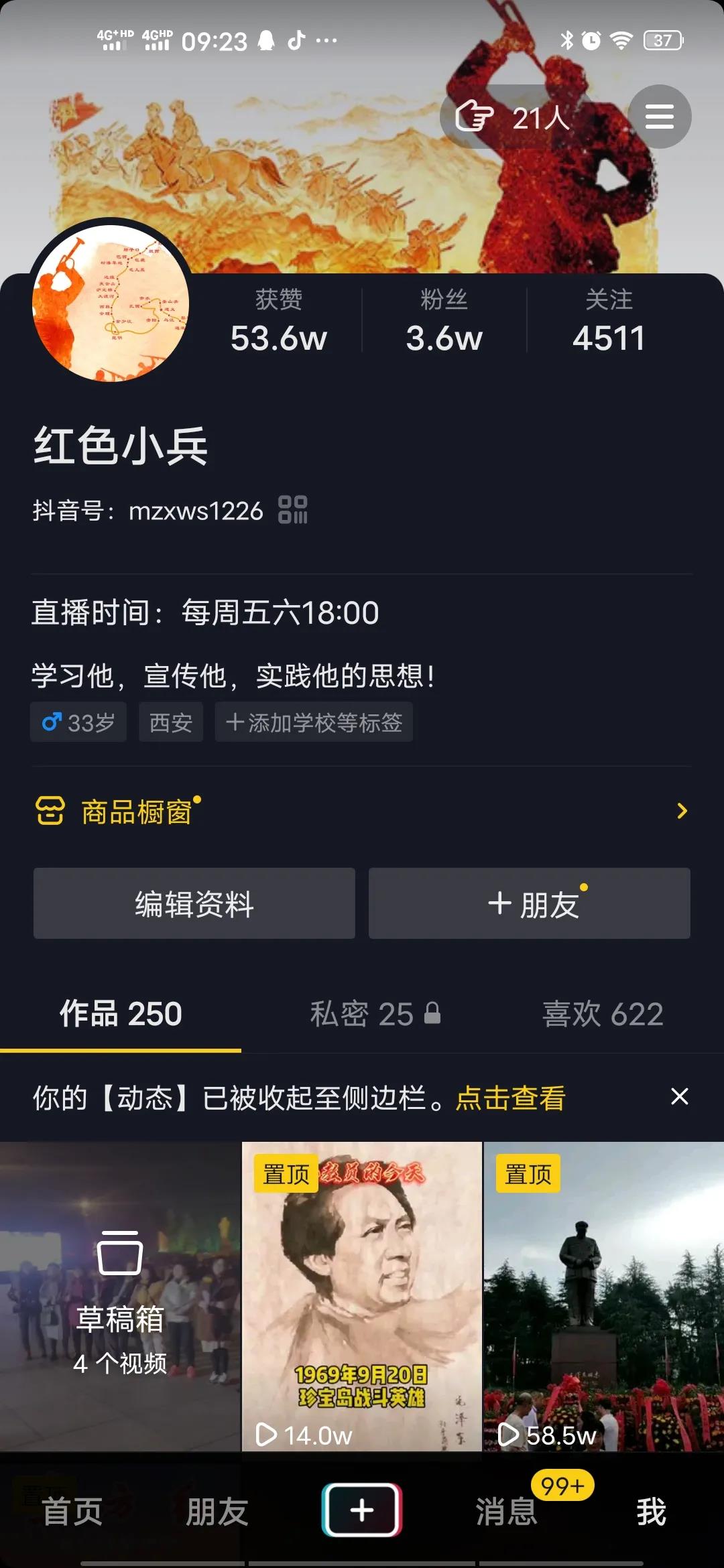The height and width of the screenshot is (1568, 724).
Task: Select the 商品橱窗 storefront icon
Action: [x=48, y=811]
